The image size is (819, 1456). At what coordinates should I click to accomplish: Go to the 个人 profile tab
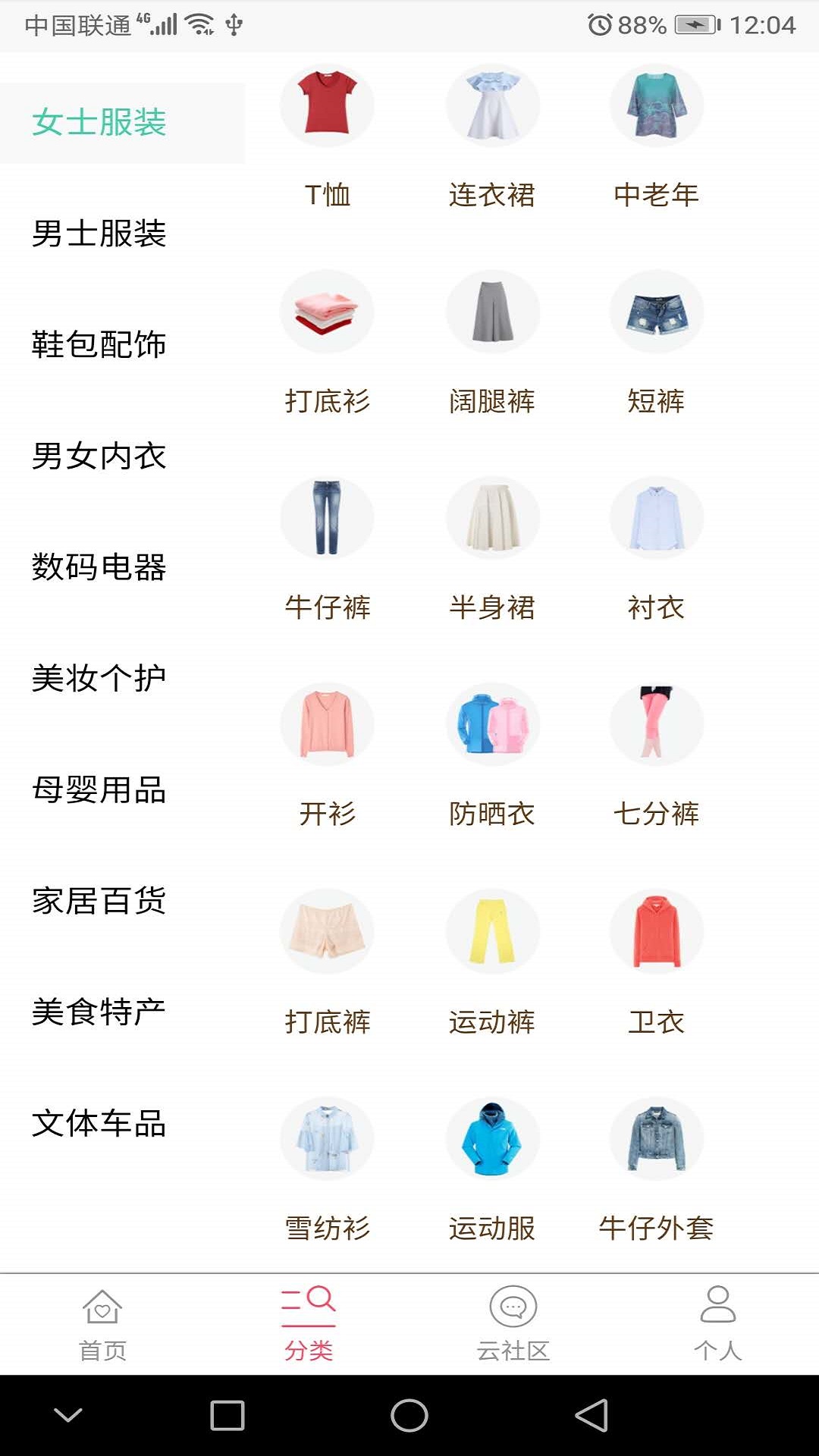[717, 1323]
